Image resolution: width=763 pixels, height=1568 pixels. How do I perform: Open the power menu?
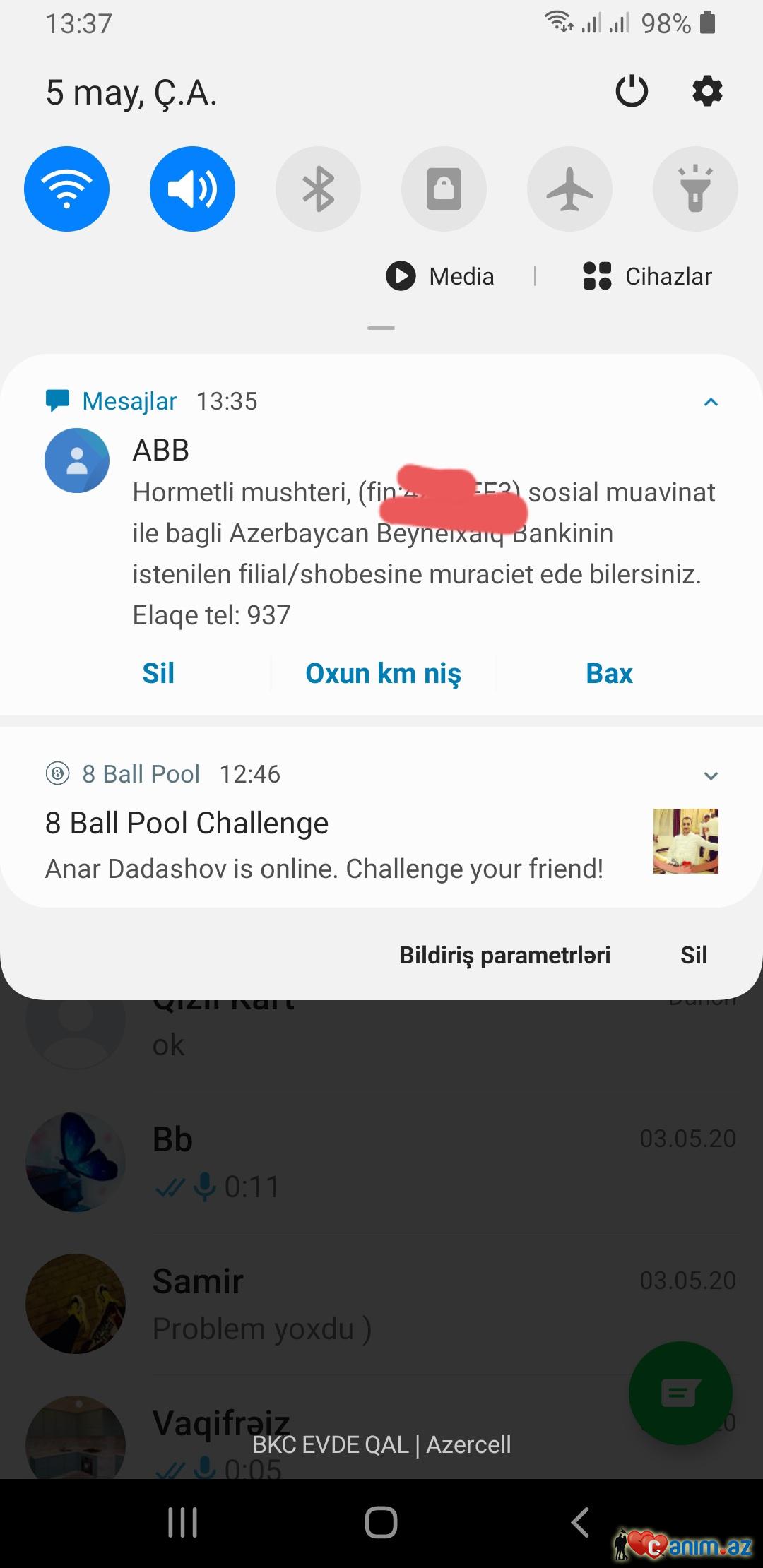coord(632,91)
